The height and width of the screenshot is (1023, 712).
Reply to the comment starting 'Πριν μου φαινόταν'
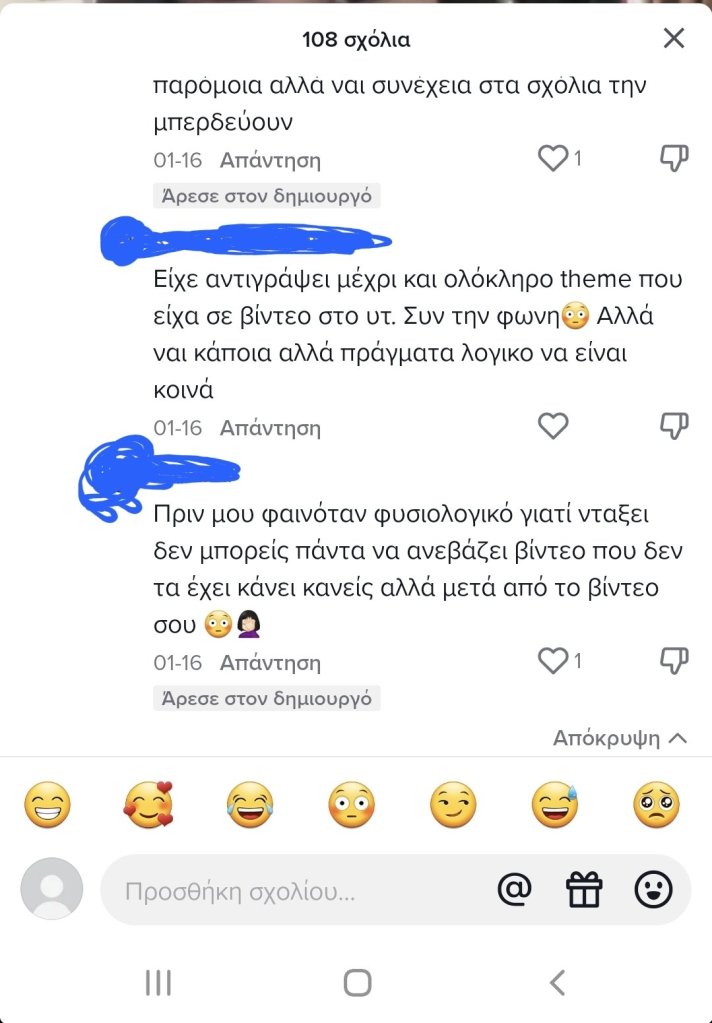click(270, 662)
